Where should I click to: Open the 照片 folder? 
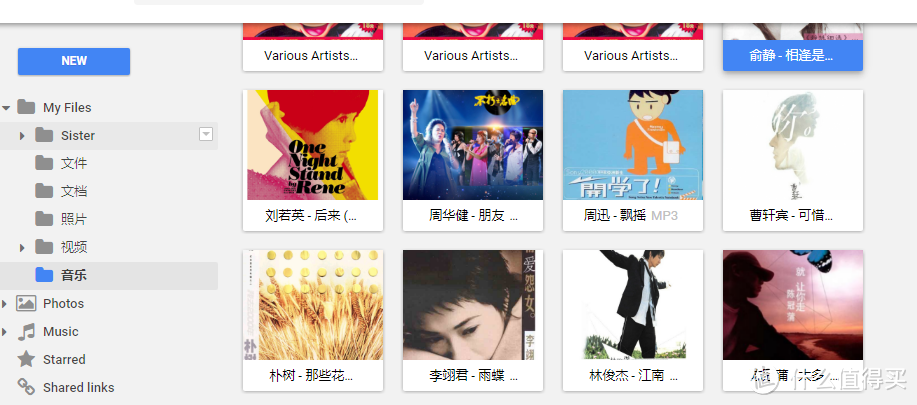(74, 219)
